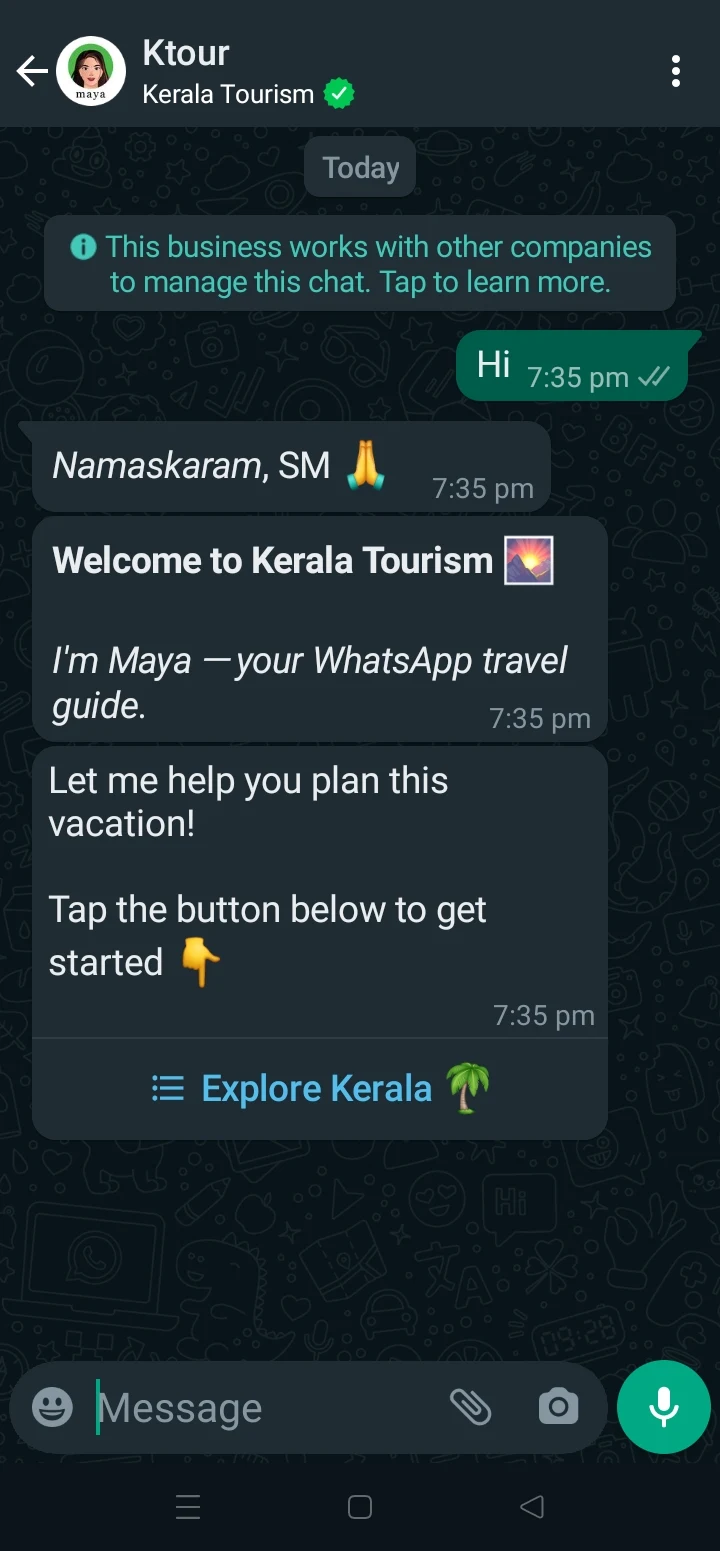Open the three-dot overflow menu

[x=676, y=71]
